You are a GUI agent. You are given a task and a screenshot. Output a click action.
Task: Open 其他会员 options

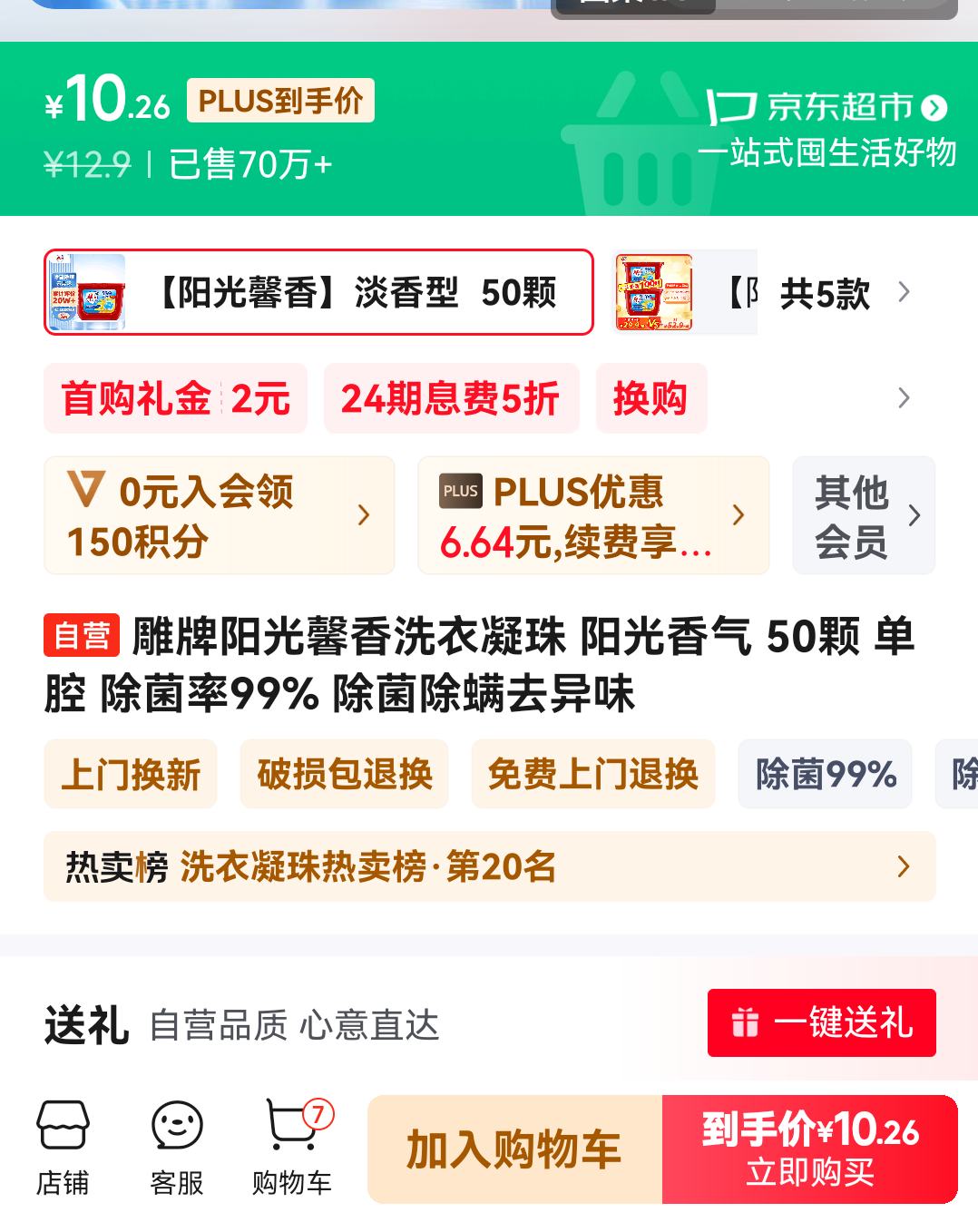coord(863,515)
